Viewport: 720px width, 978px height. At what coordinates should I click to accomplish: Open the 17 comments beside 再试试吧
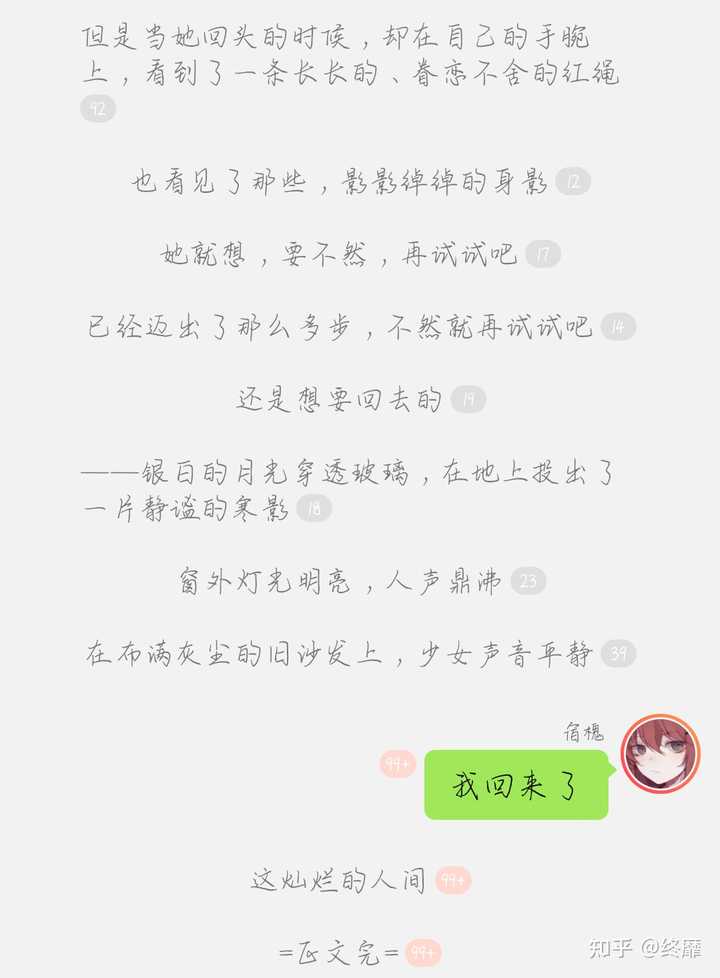tap(543, 255)
